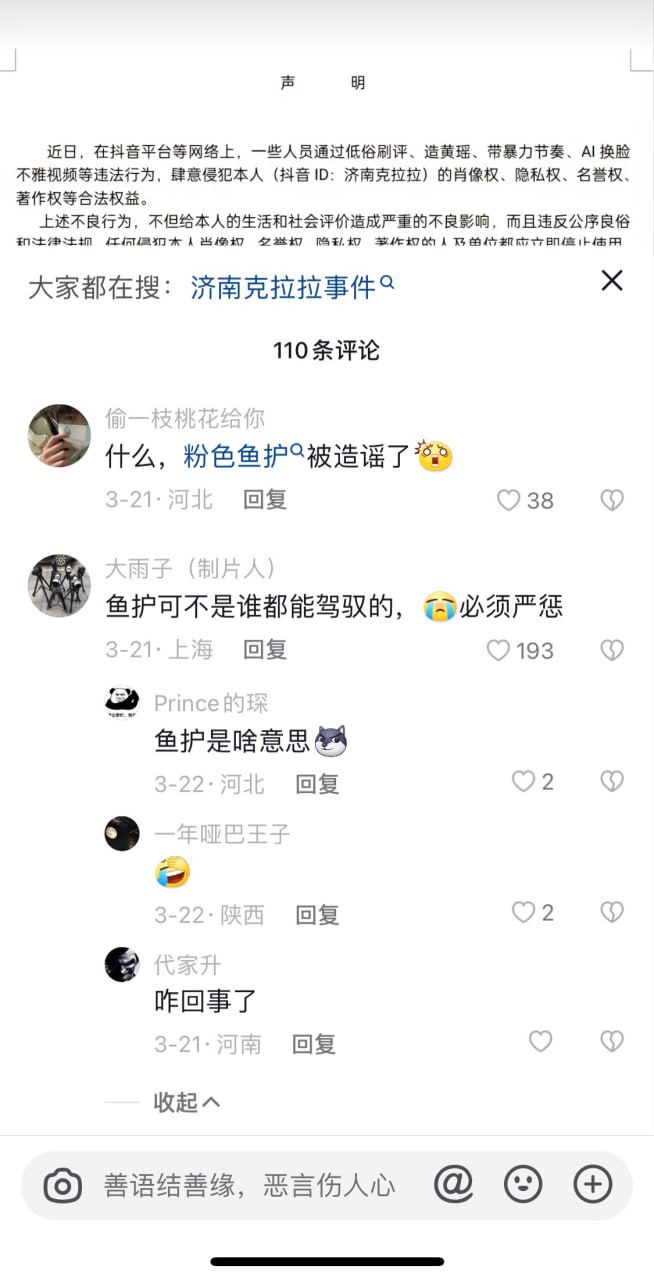Mention someone with the @ icon

coord(453,1185)
